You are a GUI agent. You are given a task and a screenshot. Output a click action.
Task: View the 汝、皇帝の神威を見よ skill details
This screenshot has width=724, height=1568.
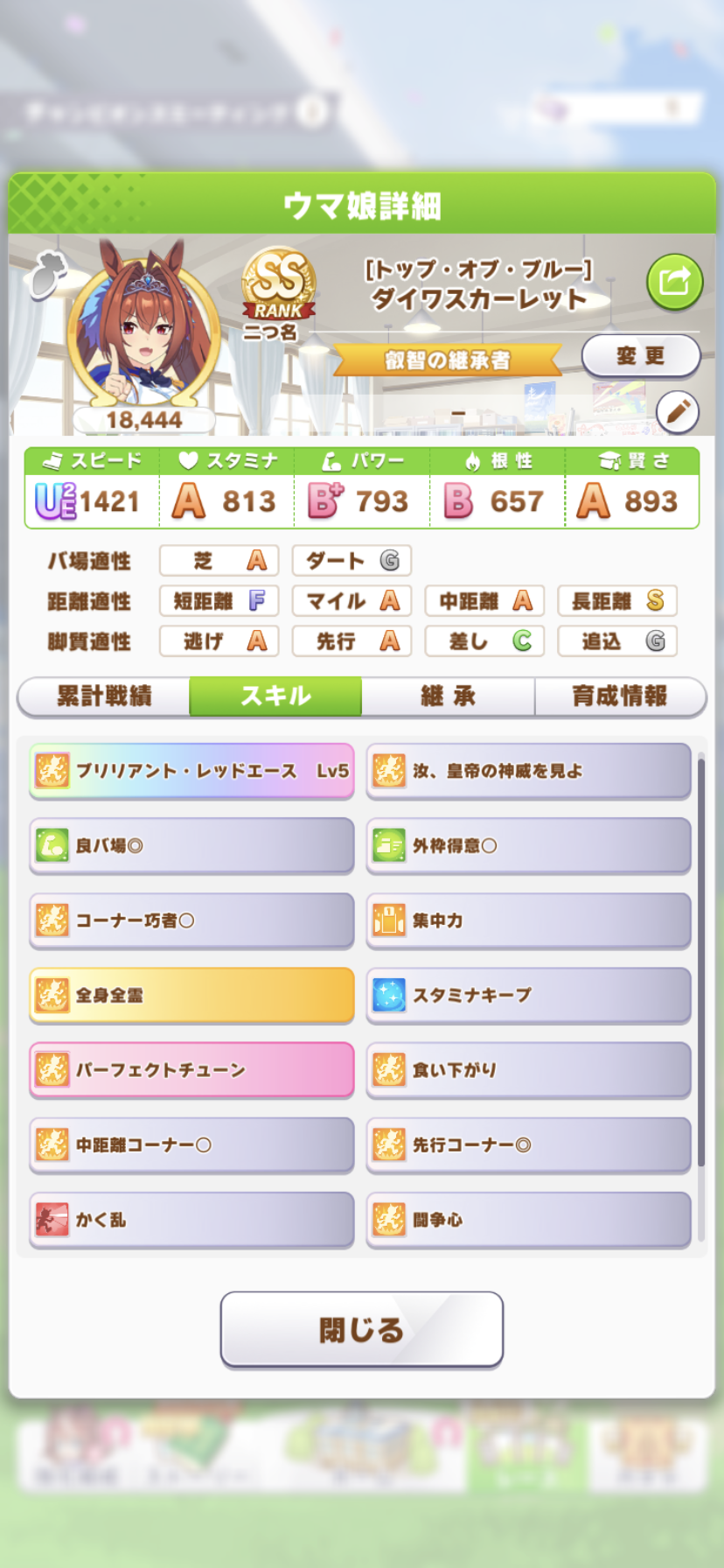[x=528, y=771]
